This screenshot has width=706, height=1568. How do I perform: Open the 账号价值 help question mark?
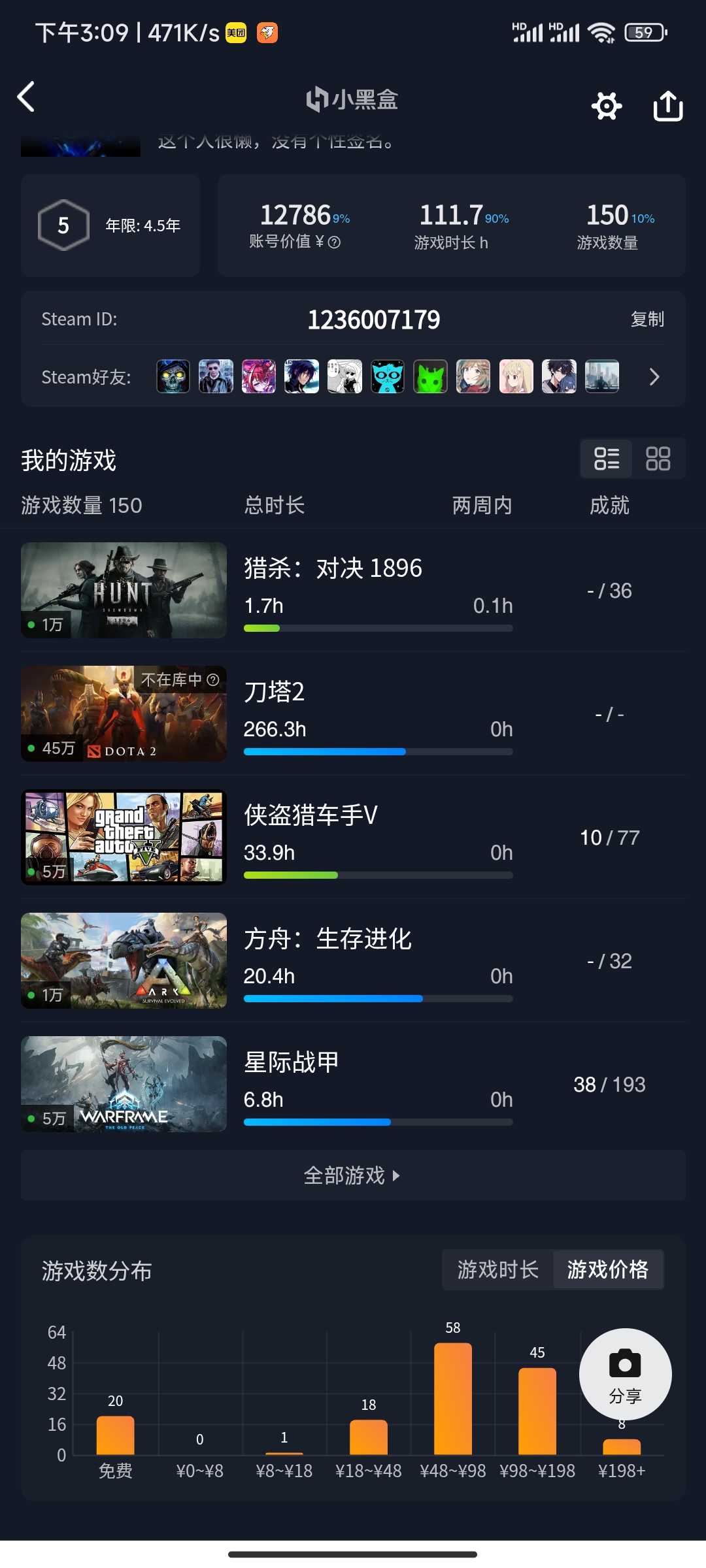(335, 242)
